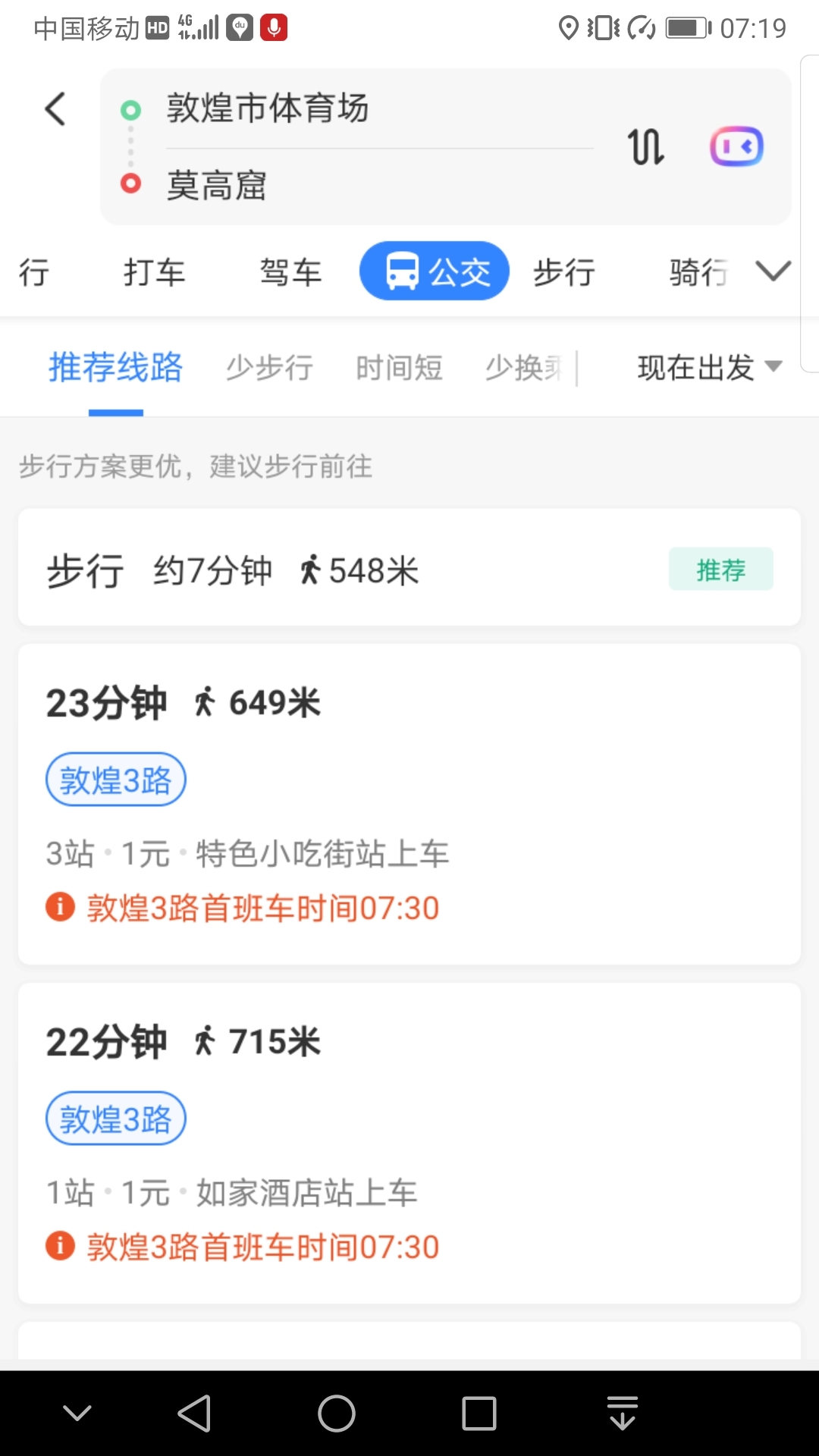Open the 现在出发 departure time dropdown
Image resolution: width=819 pixels, height=1456 pixels.
[708, 368]
